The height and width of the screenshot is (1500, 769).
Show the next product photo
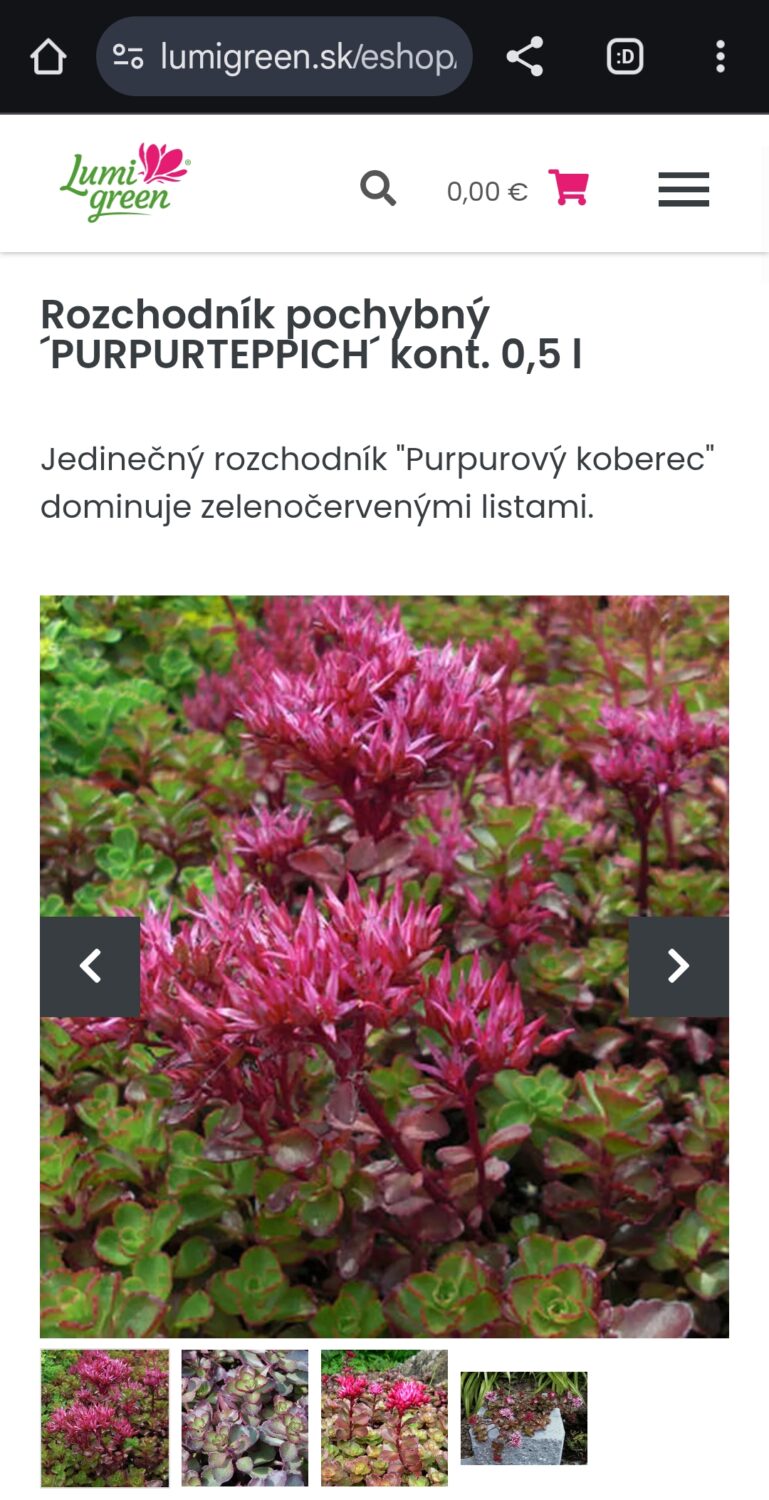coord(679,967)
